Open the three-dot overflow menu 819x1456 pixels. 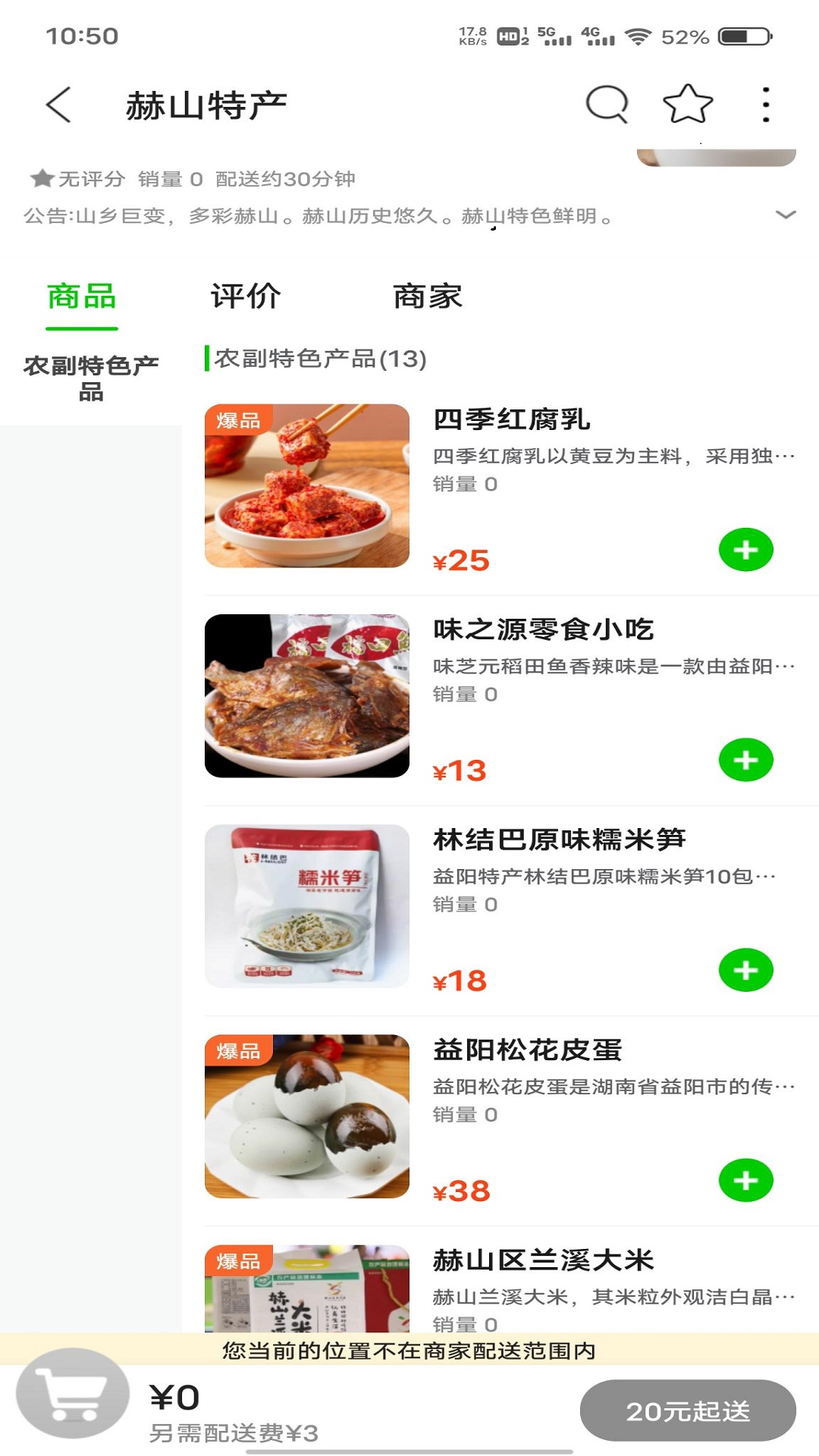tap(766, 105)
